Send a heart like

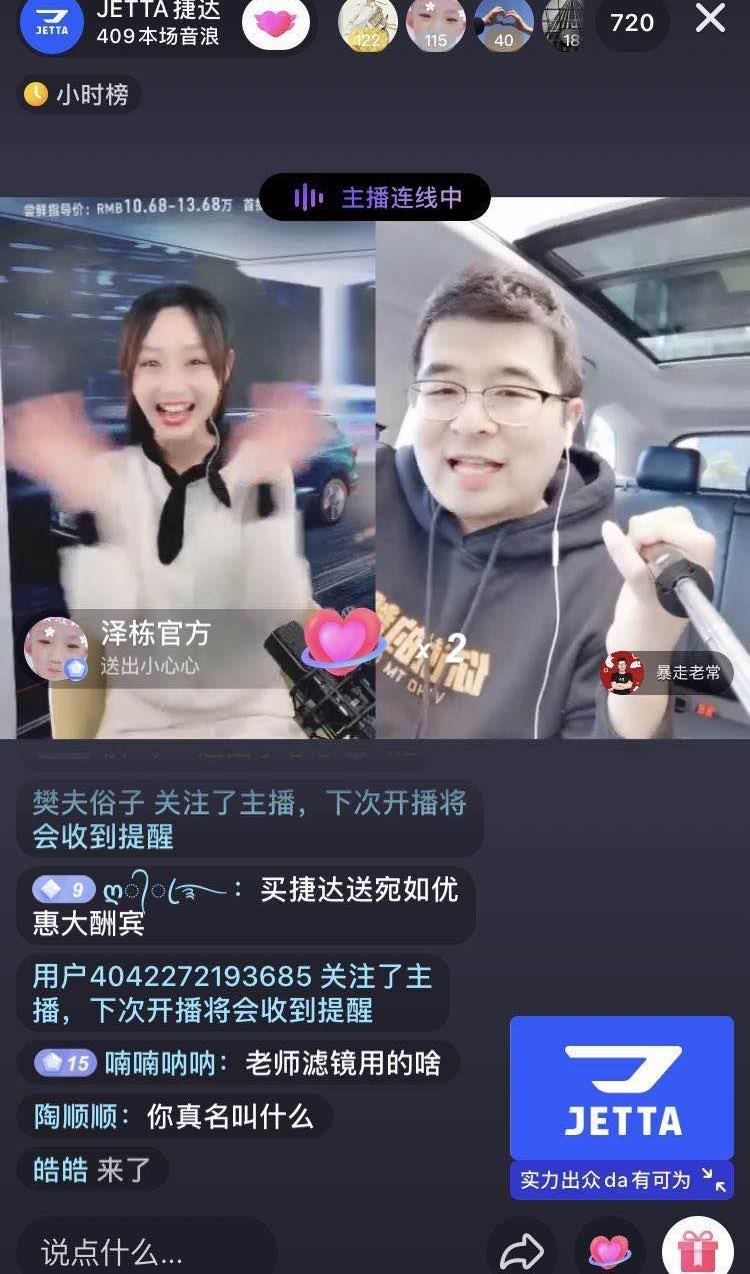coord(609,1249)
